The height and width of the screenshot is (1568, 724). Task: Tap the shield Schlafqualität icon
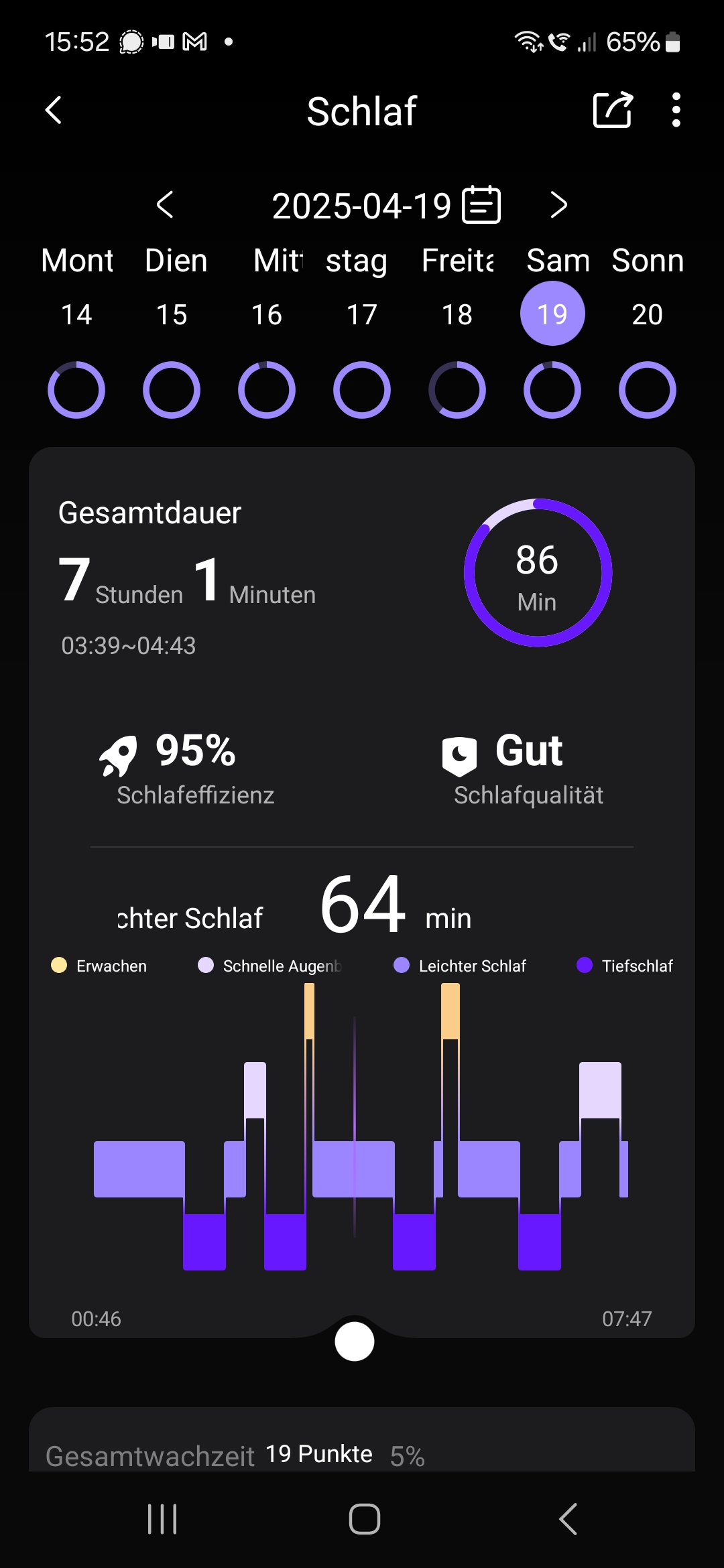coord(458,755)
